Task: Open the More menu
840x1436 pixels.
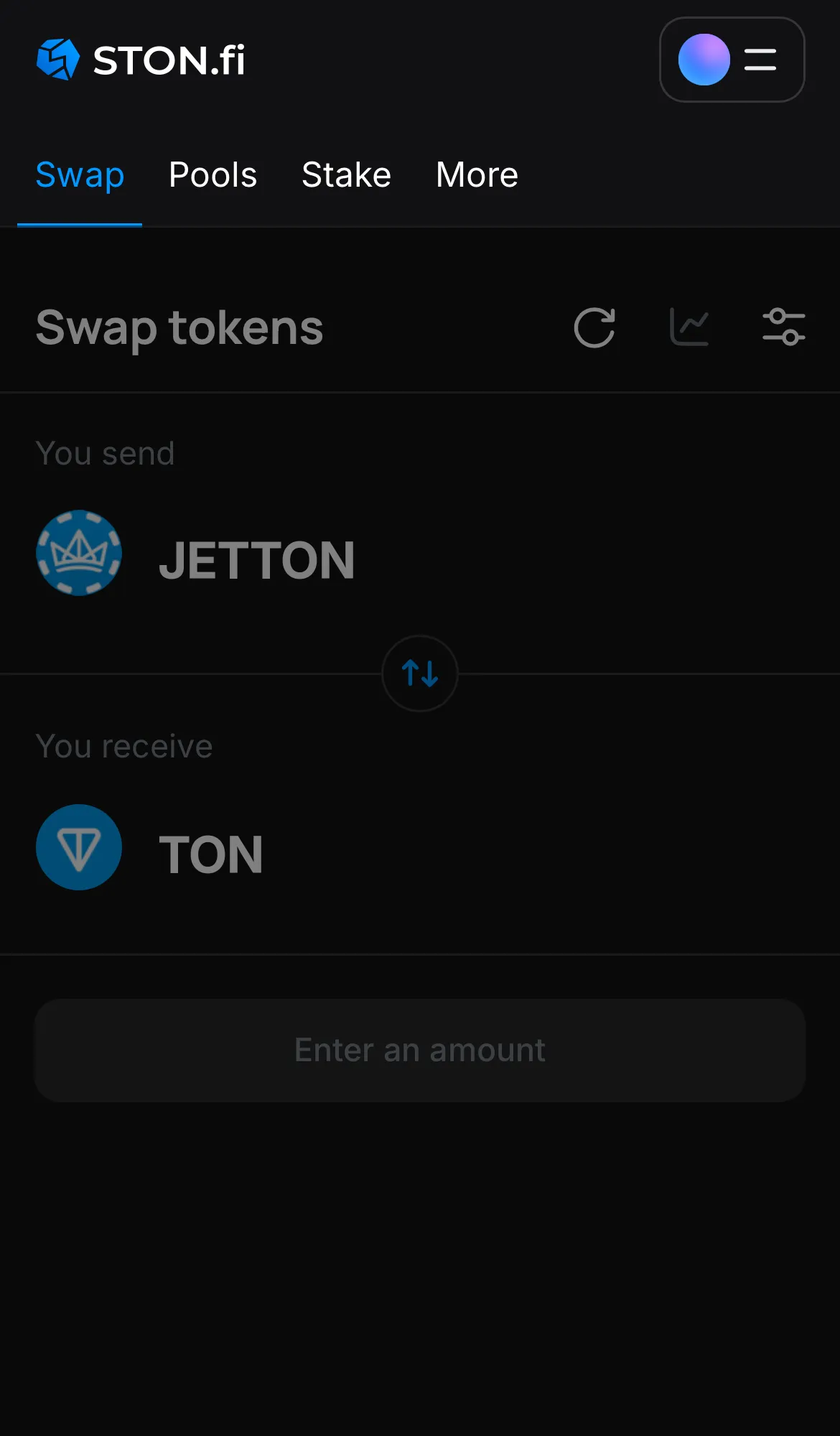Action: [476, 174]
